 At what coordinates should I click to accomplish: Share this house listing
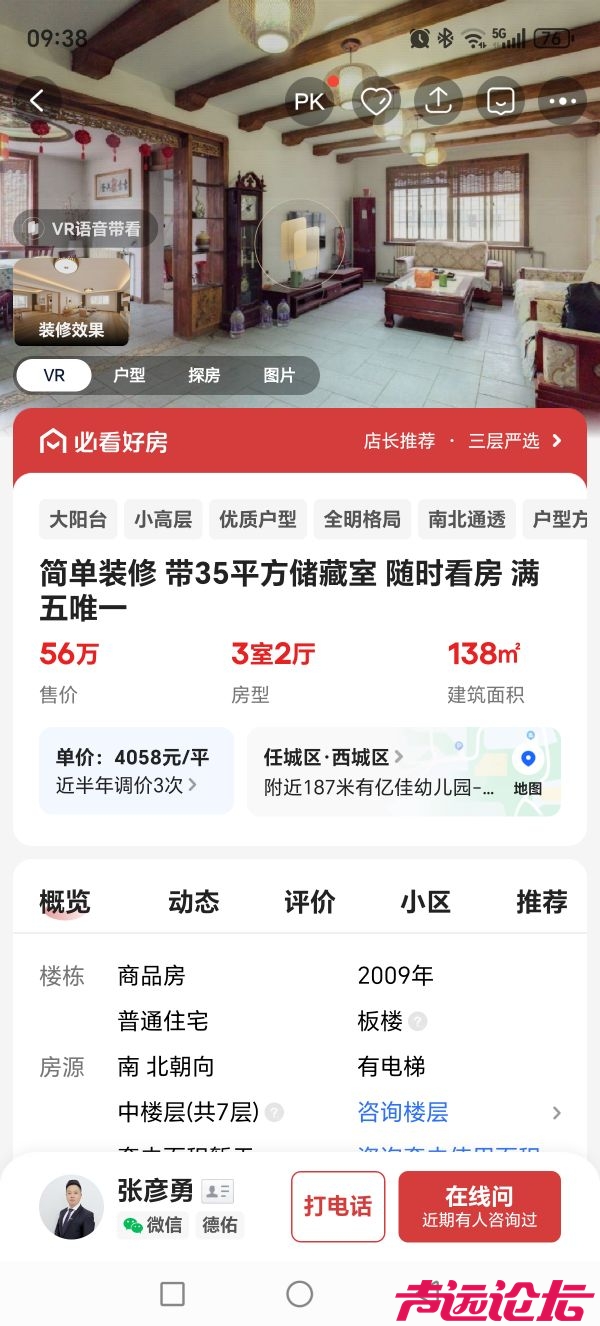click(438, 101)
